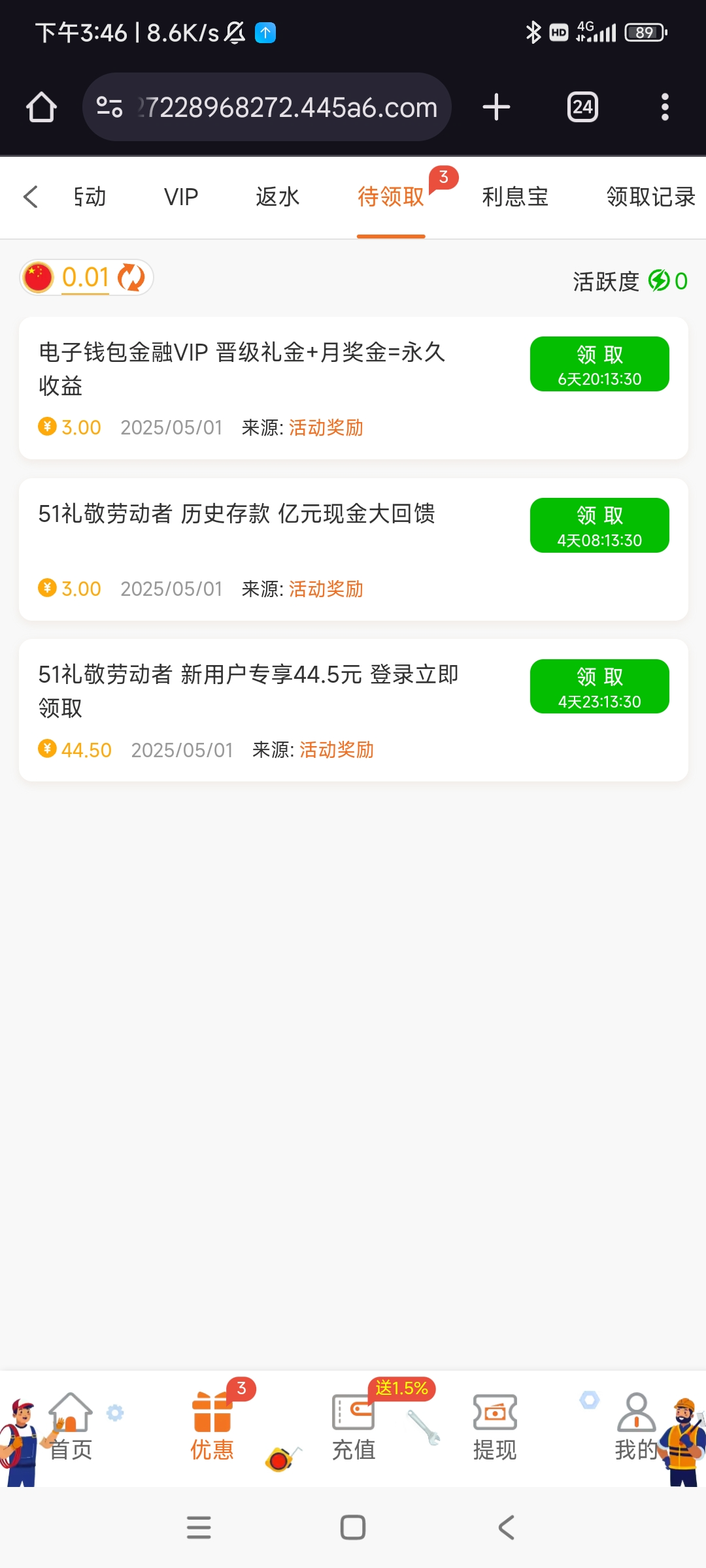Image resolution: width=706 pixels, height=1568 pixels.
Task: Open the 领取记录 tab
Action: tap(650, 197)
